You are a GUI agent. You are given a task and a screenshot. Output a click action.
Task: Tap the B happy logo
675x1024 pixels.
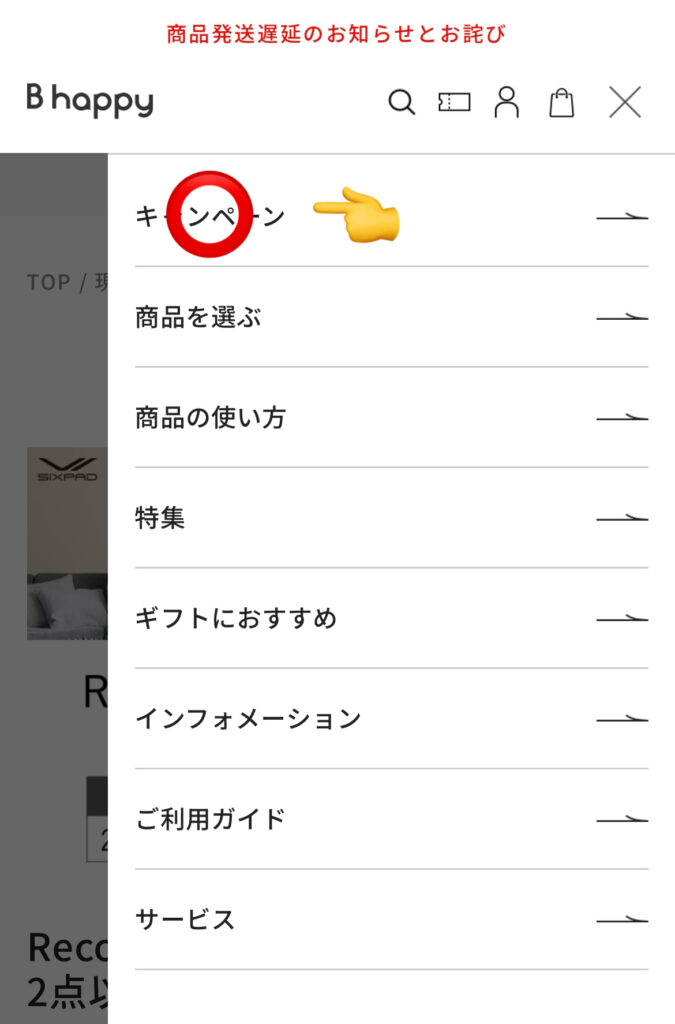click(90, 100)
